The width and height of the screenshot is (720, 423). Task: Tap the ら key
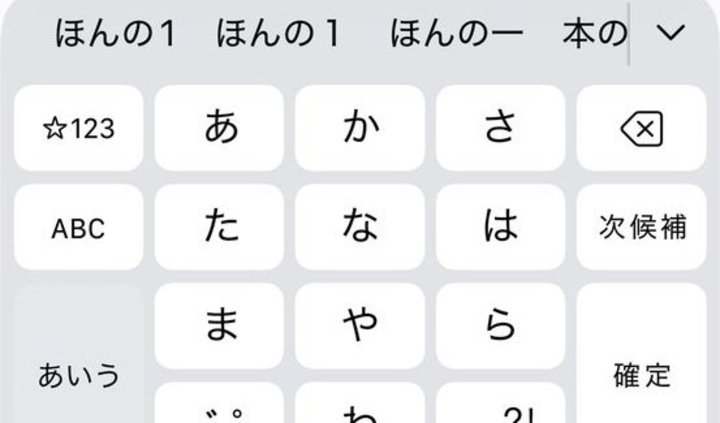pyautogui.click(x=500, y=325)
